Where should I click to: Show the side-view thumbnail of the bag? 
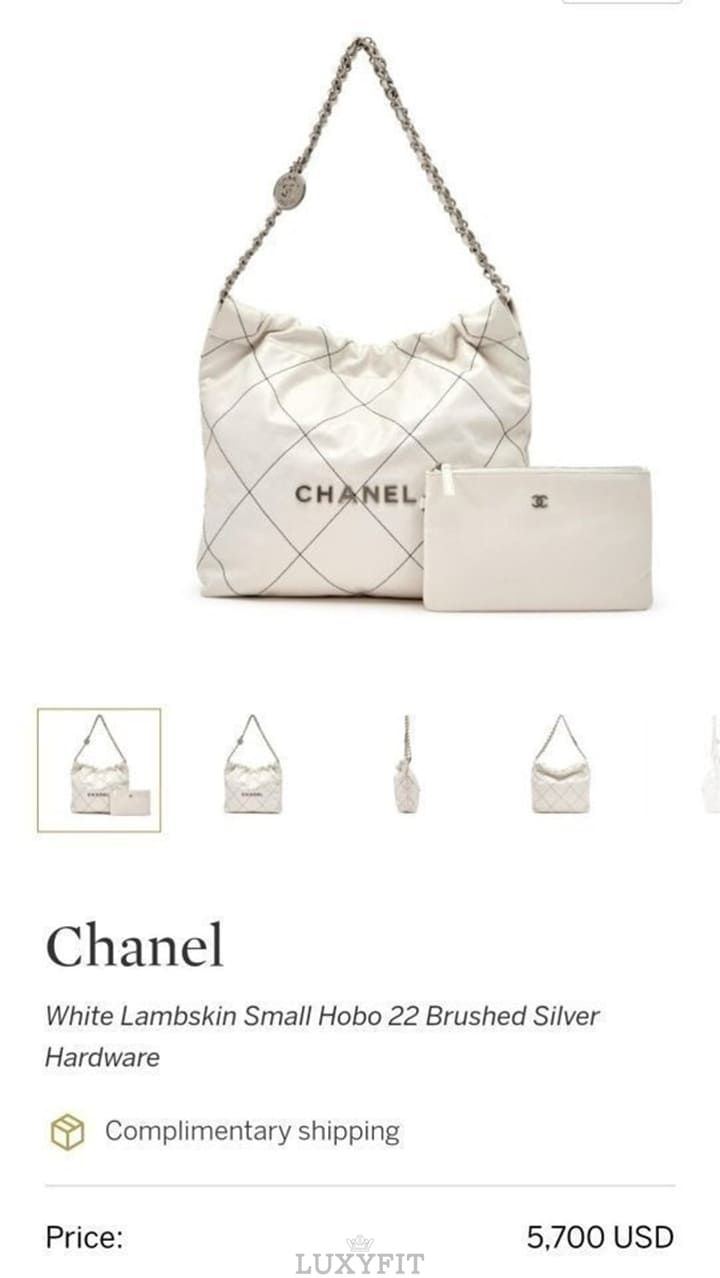point(406,766)
